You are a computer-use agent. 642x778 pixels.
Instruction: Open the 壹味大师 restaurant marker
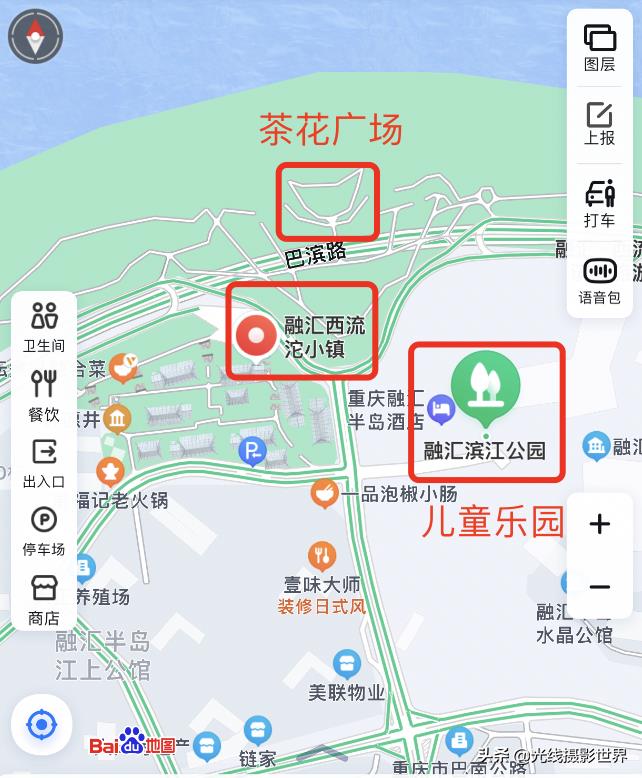pyautogui.click(x=322, y=556)
